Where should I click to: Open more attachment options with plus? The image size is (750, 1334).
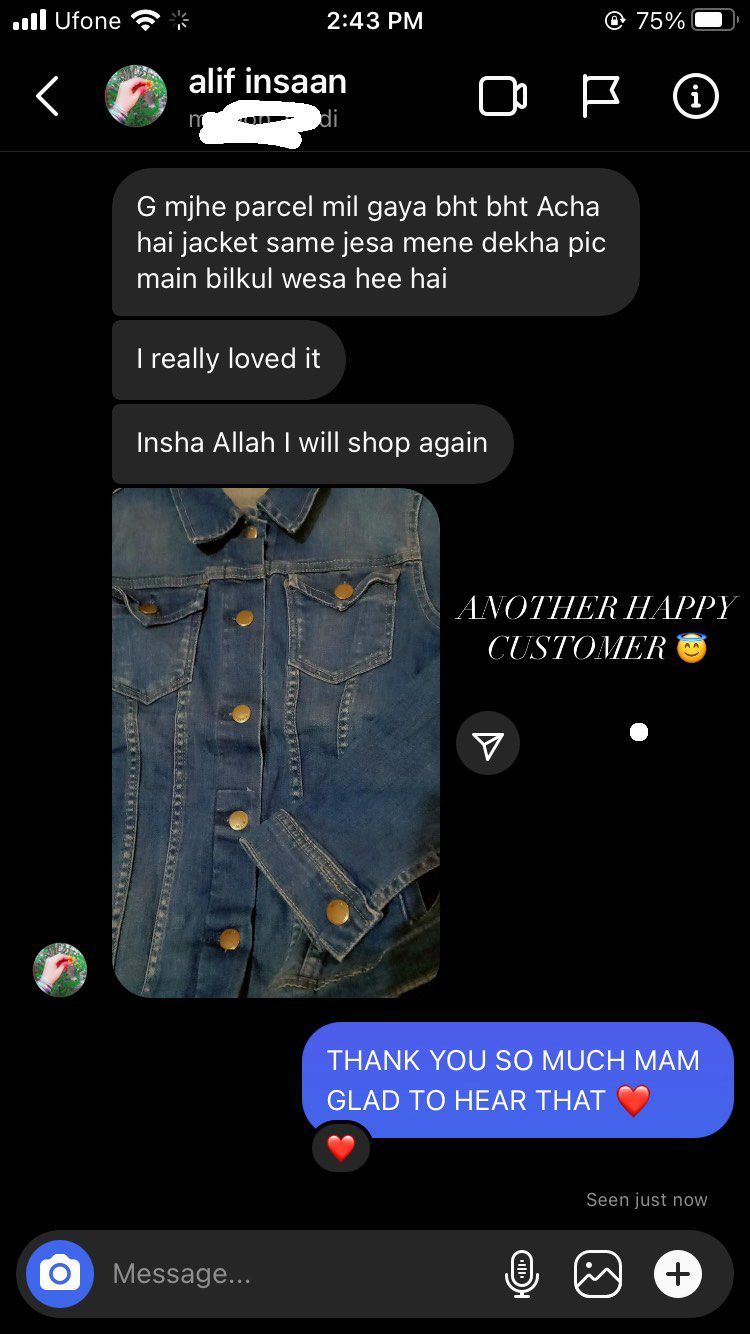[x=678, y=1274]
